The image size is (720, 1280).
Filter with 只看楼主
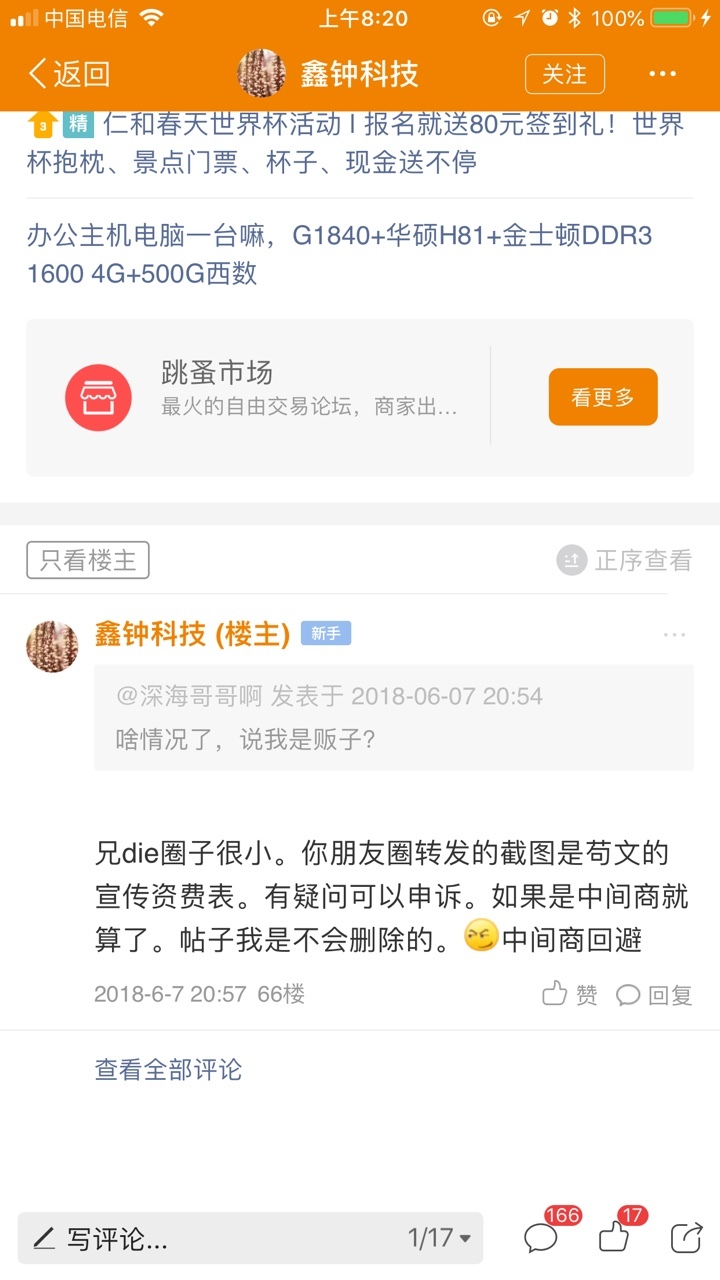pos(88,560)
